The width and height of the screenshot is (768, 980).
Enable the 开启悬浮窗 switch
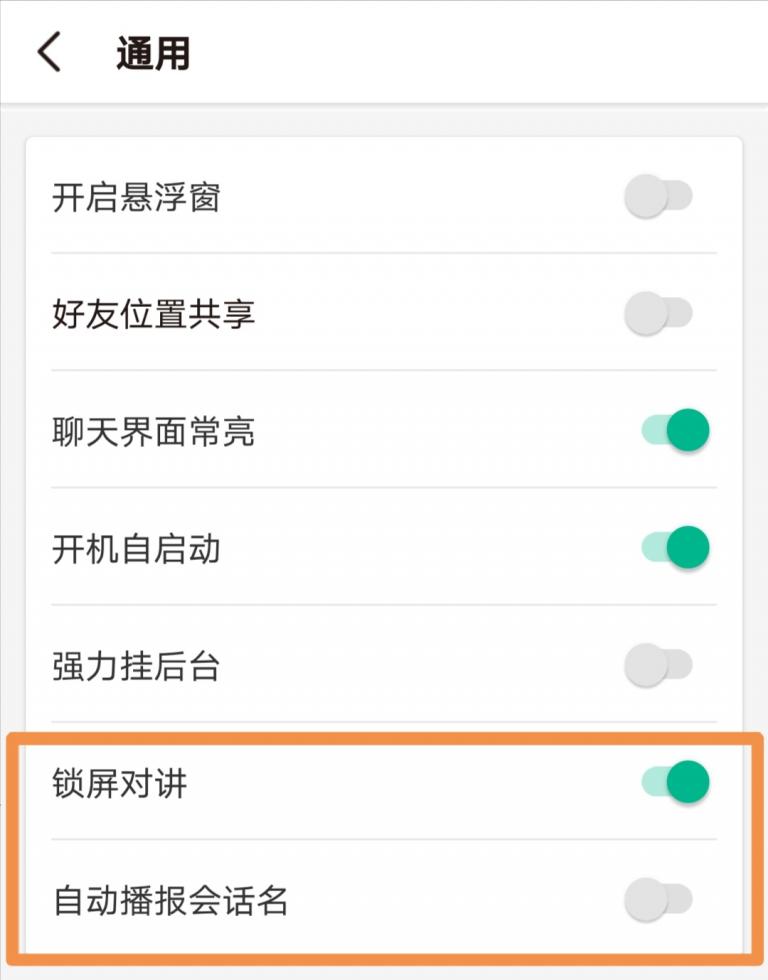coord(658,197)
